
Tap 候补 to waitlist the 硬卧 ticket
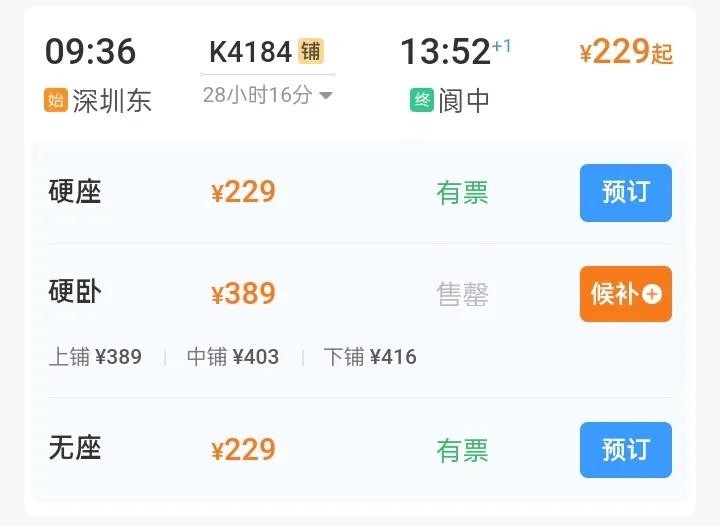625,294
